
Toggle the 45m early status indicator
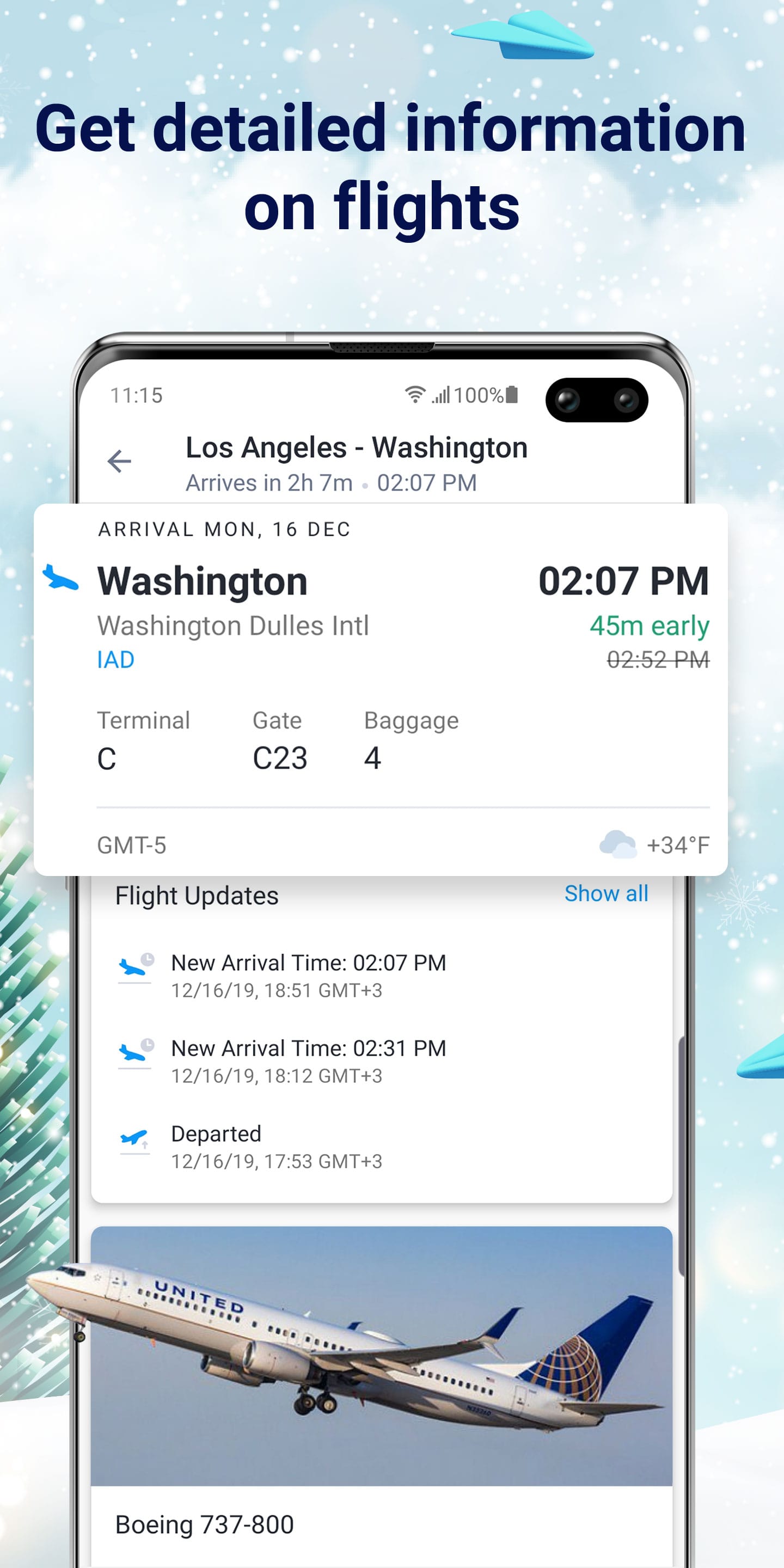[x=651, y=625]
